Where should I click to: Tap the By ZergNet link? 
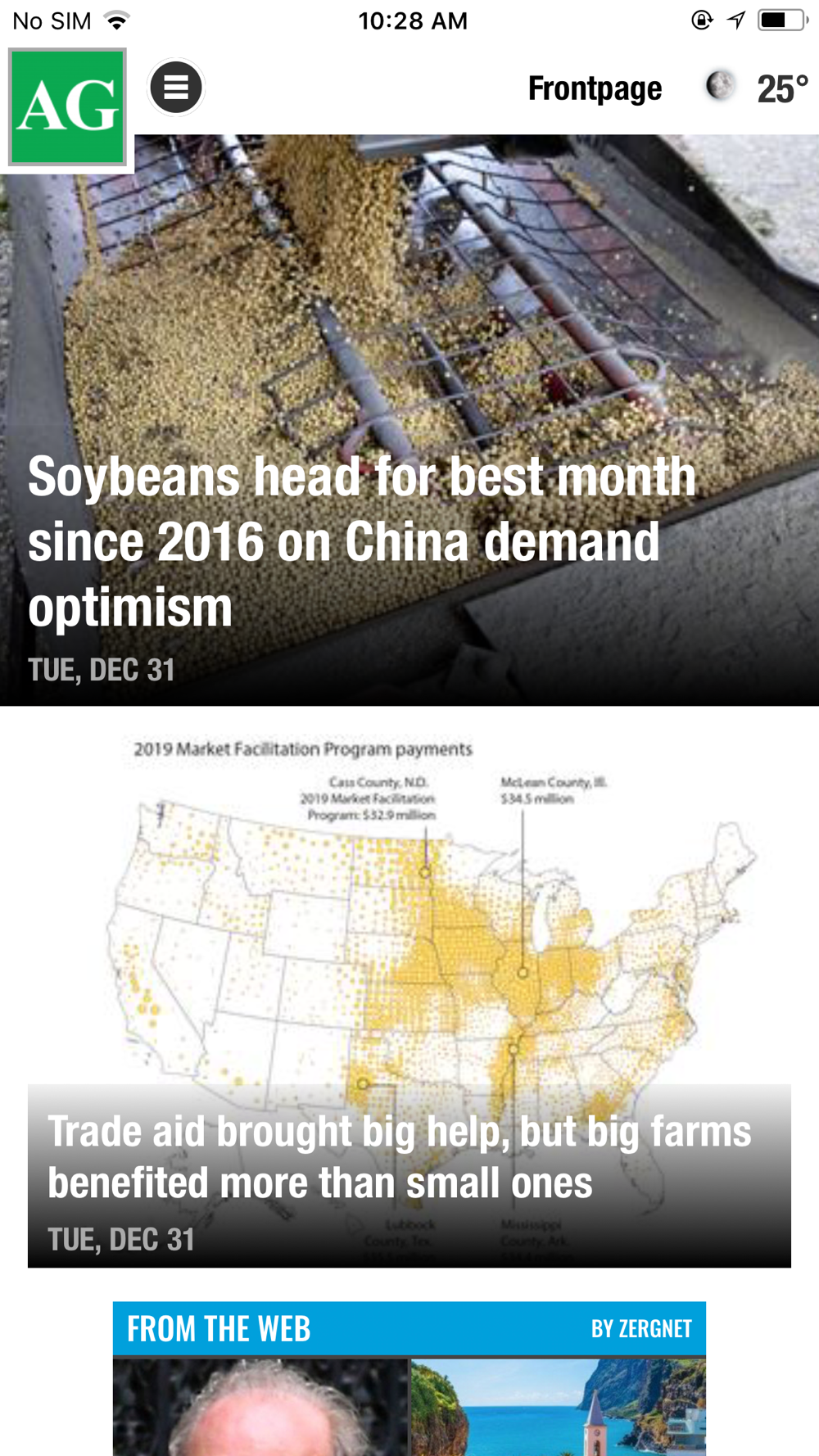click(x=641, y=1328)
